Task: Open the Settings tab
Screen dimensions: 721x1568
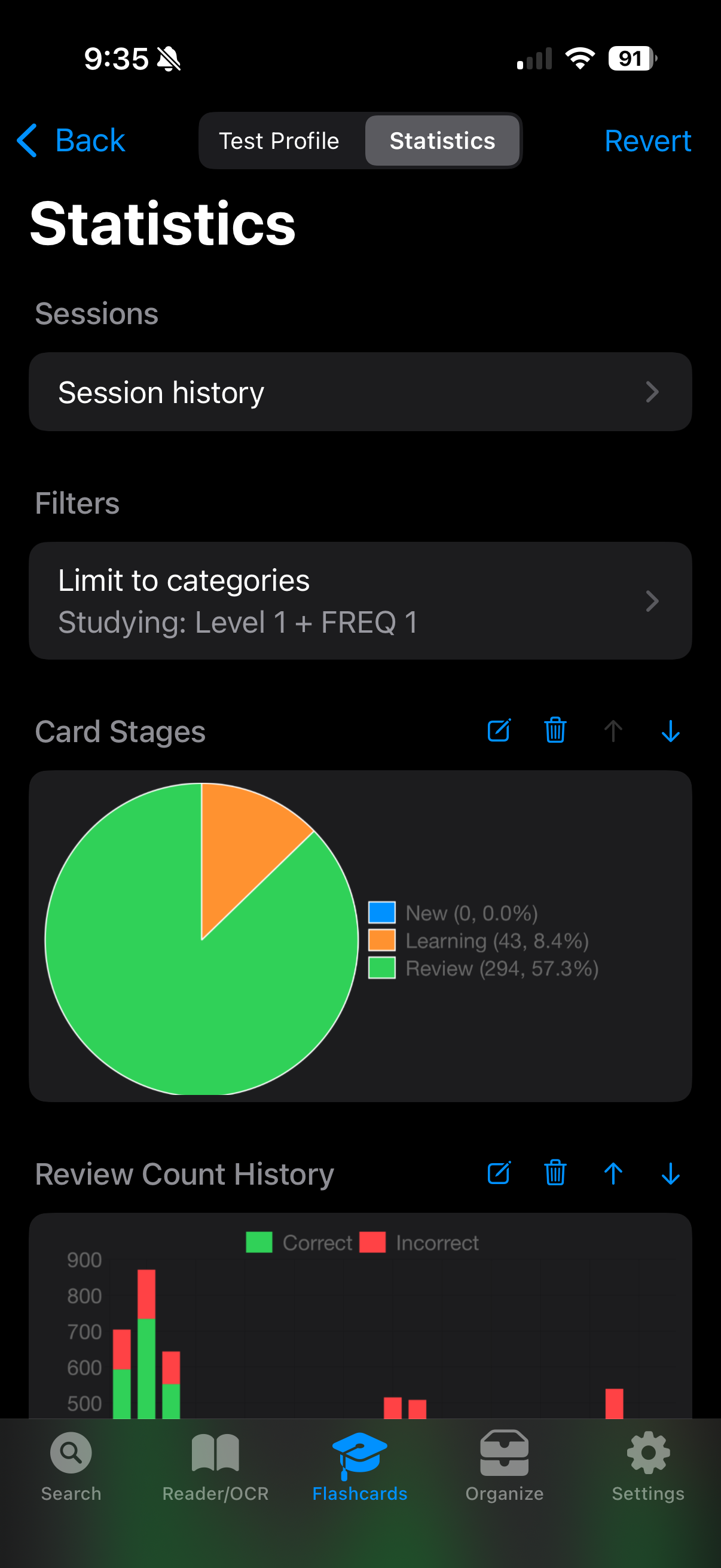Action: pyautogui.click(x=648, y=1466)
